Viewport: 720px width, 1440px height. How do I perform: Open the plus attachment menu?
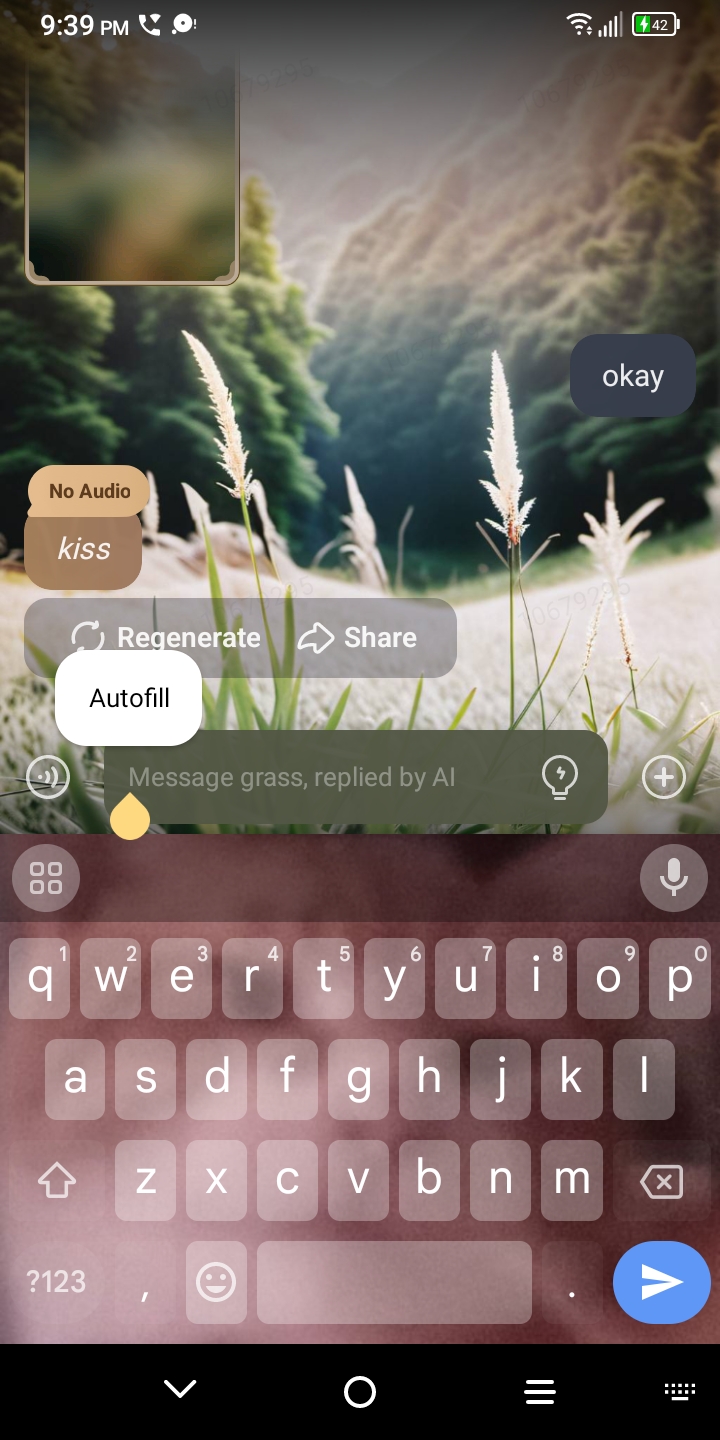tap(664, 776)
